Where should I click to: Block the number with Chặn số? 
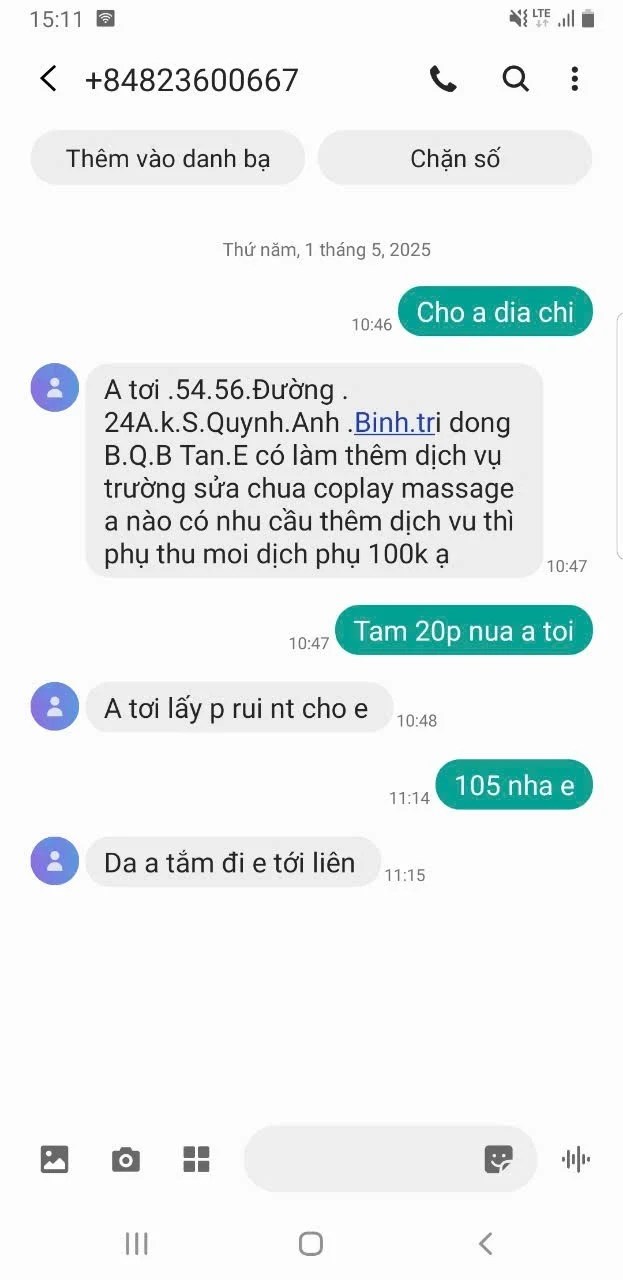pos(455,158)
